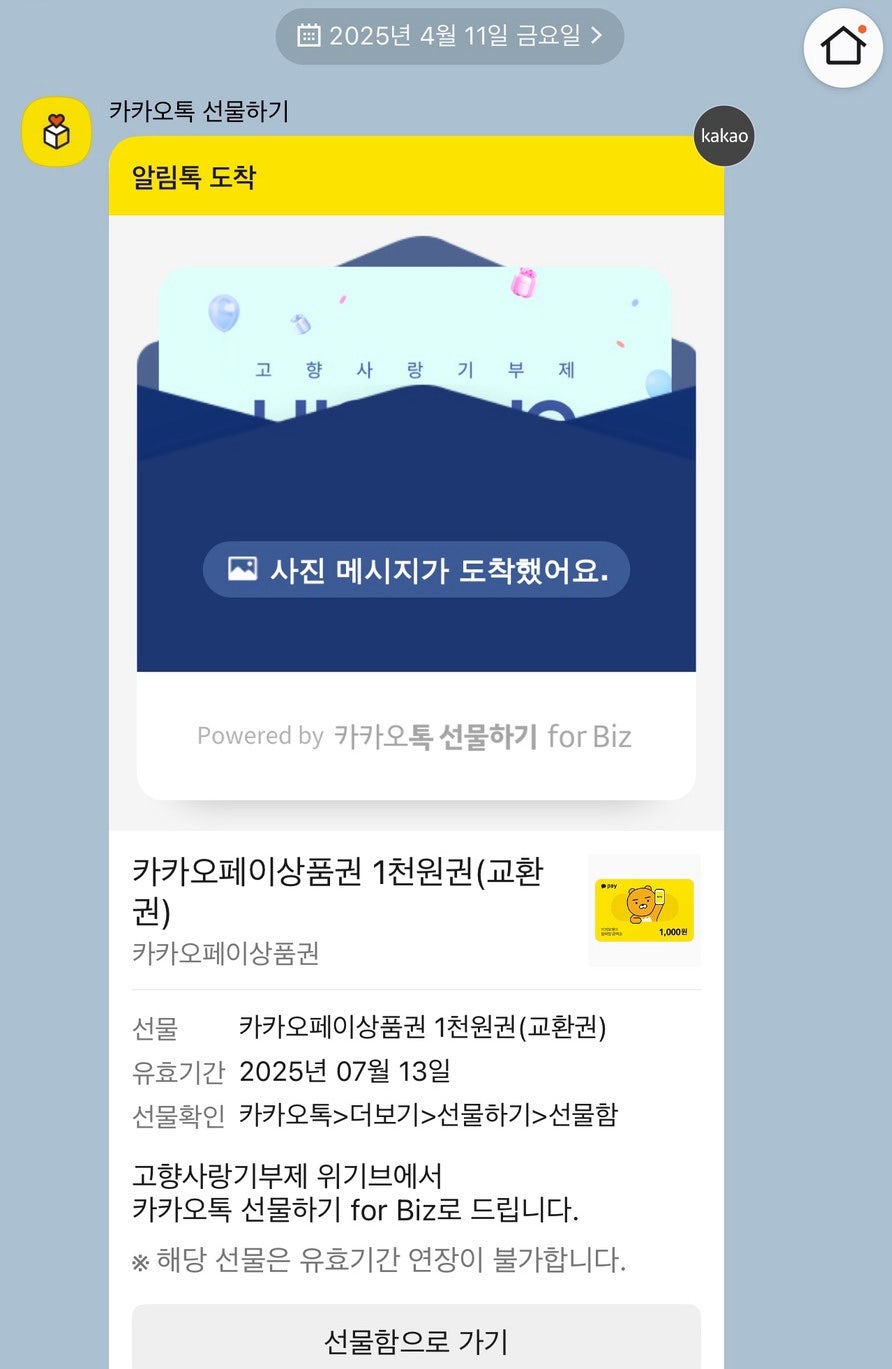This screenshot has height=1369, width=892.
Task: Tap 선물함으로 가기 button
Action: coord(416,1339)
